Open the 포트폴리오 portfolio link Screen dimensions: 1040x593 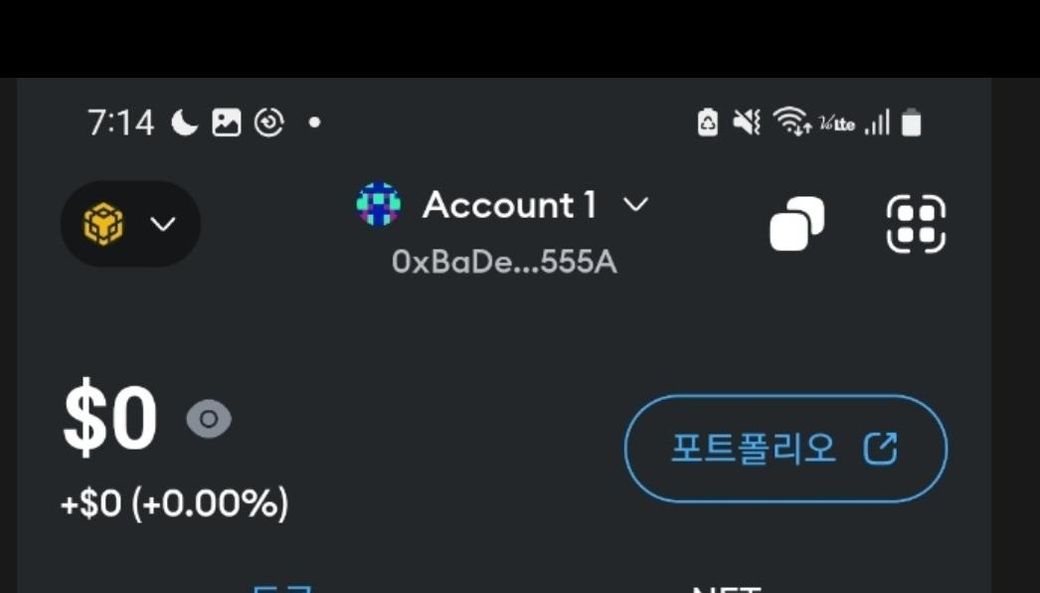785,449
